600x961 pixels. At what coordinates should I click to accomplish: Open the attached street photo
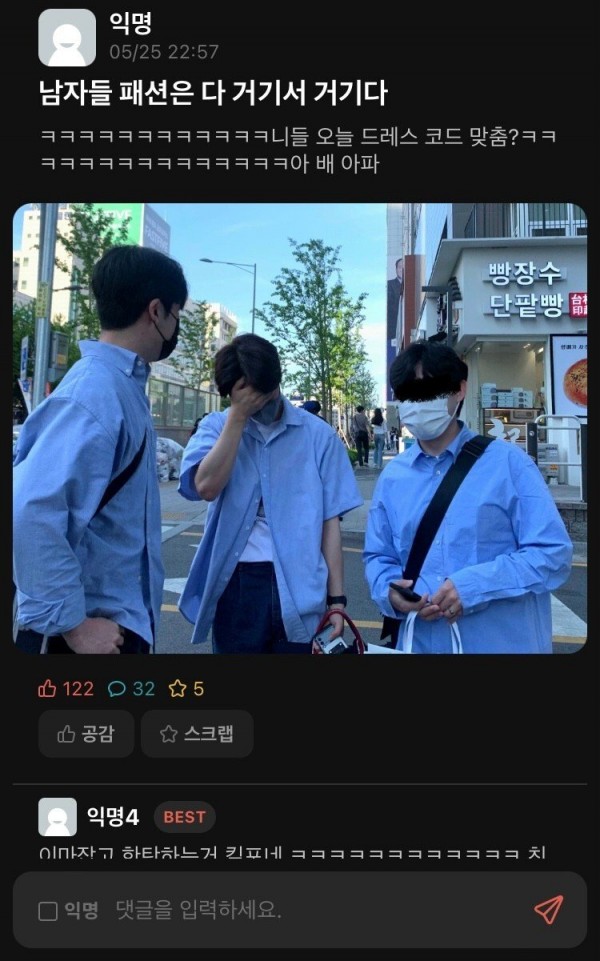pyautogui.click(x=300, y=428)
